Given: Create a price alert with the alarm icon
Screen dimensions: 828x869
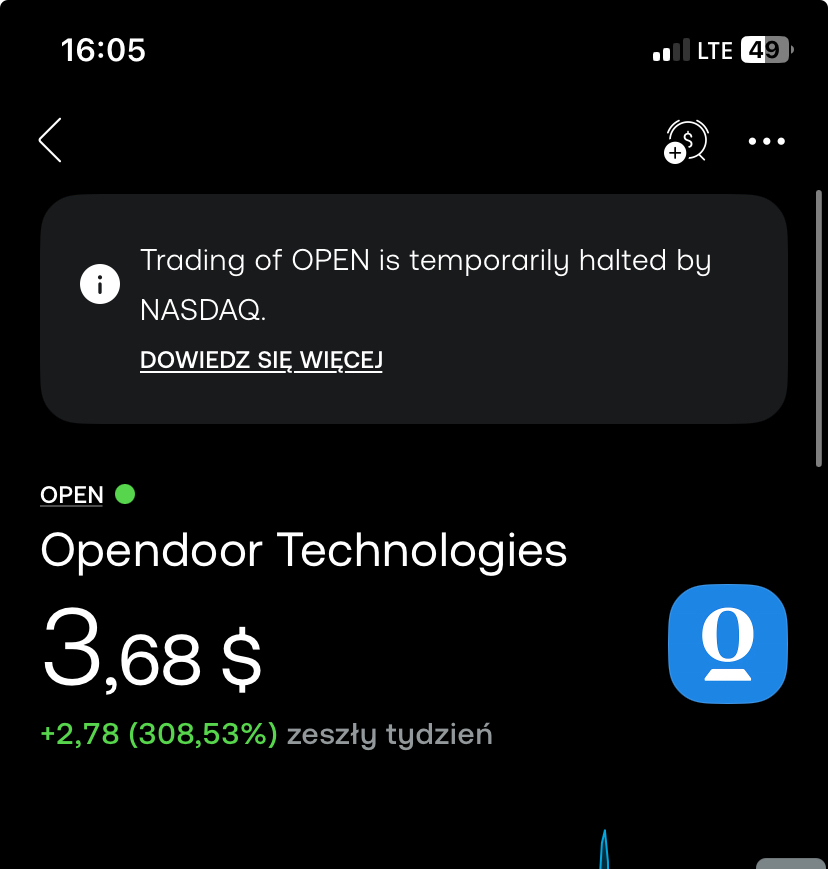Looking at the screenshot, I should coord(686,141).
